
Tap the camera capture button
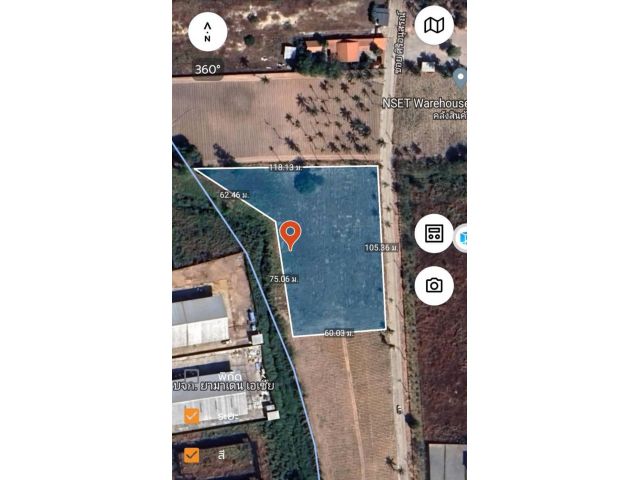[434, 285]
